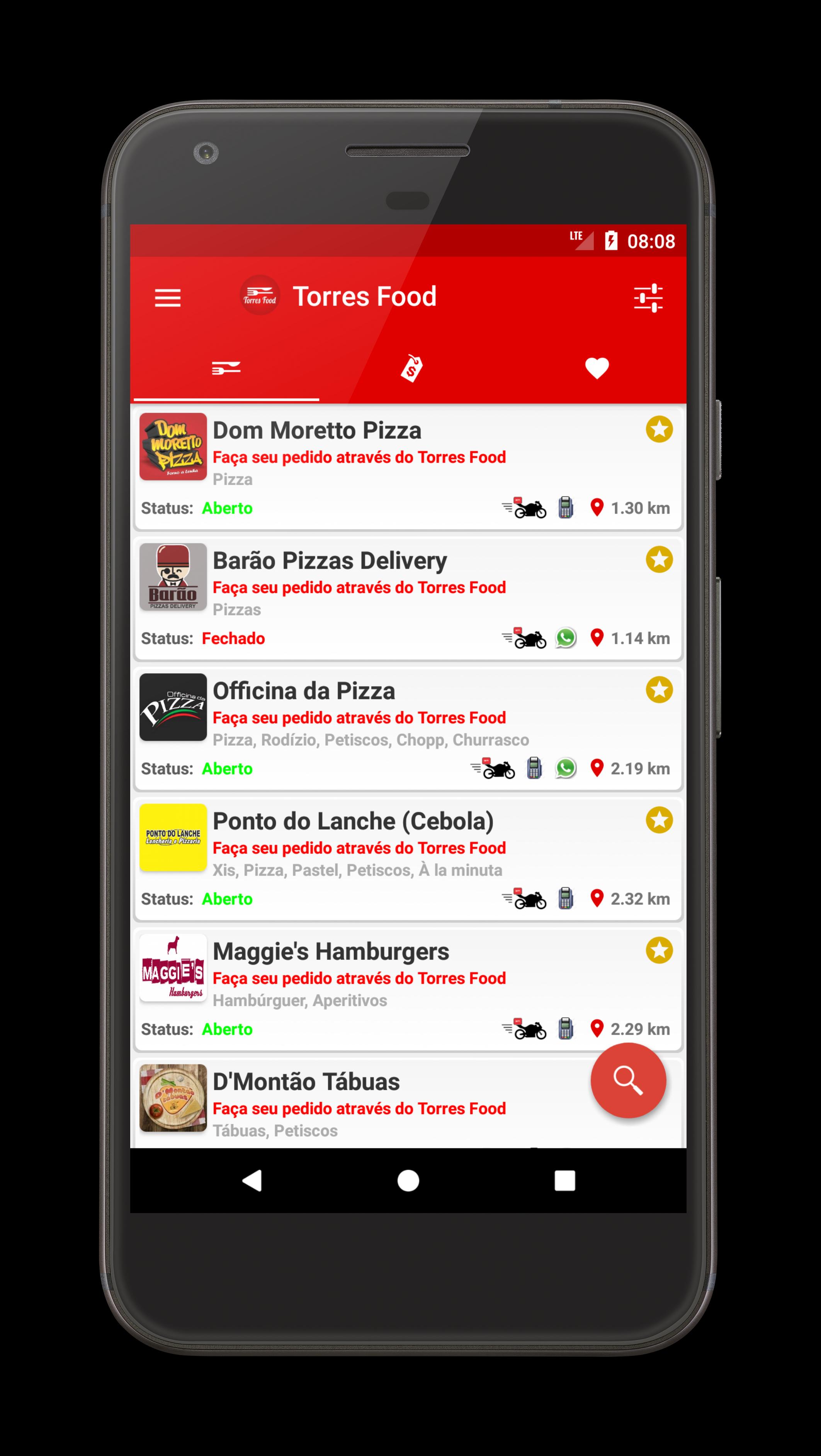Switch to the heart favorites tab

pyautogui.click(x=597, y=368)
